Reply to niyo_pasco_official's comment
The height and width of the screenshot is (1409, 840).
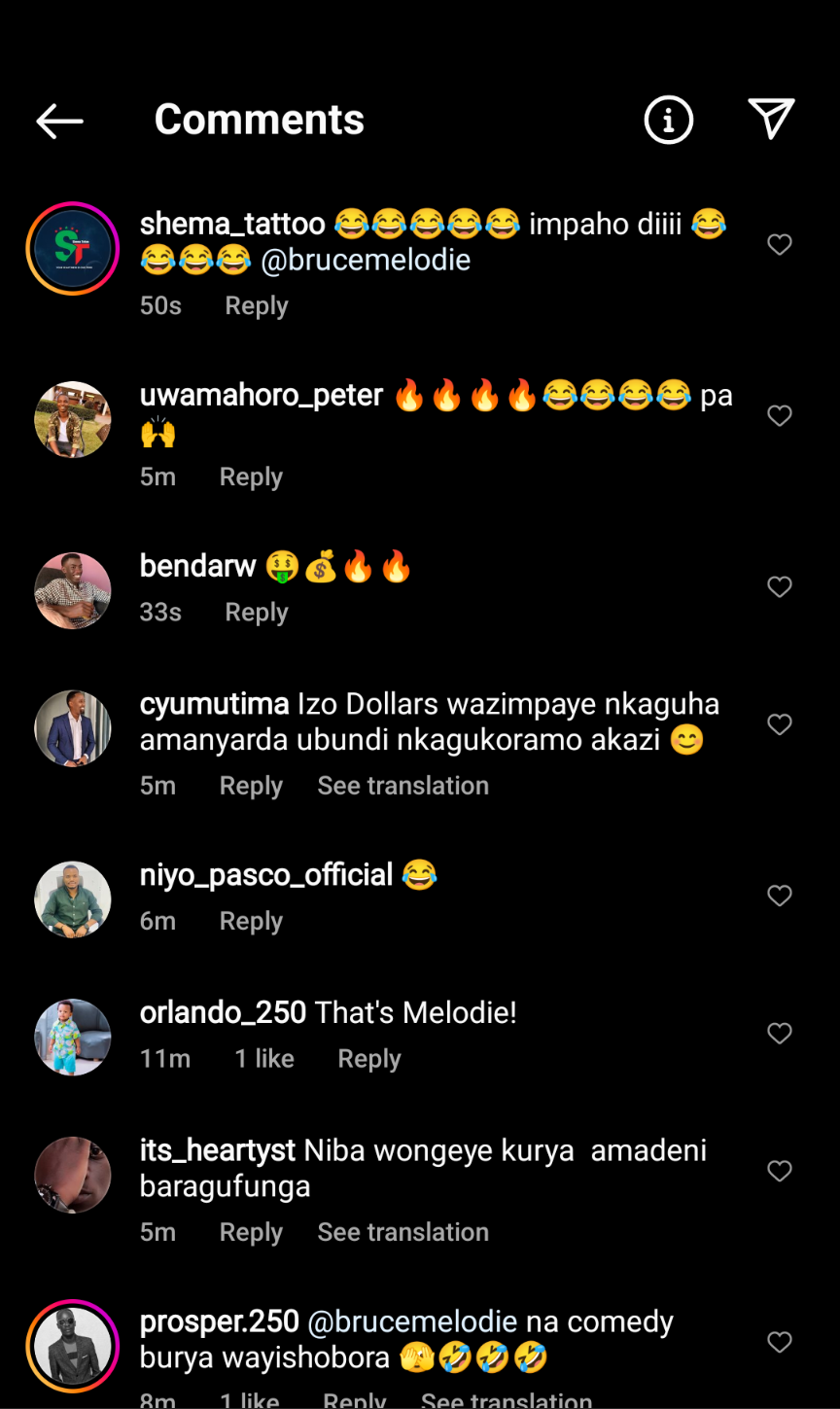click(251, 921)
